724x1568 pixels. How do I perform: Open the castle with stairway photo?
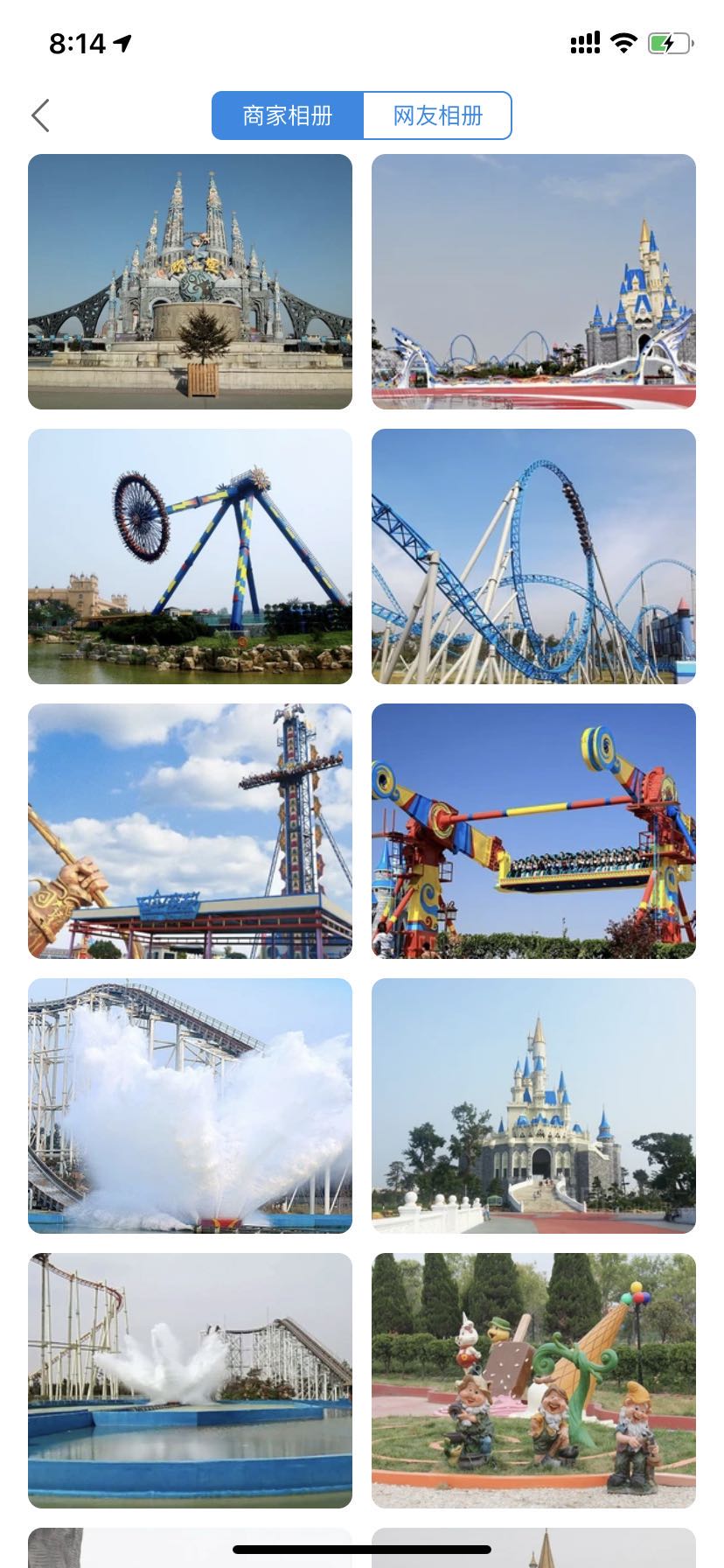(x=533, y=1106)
